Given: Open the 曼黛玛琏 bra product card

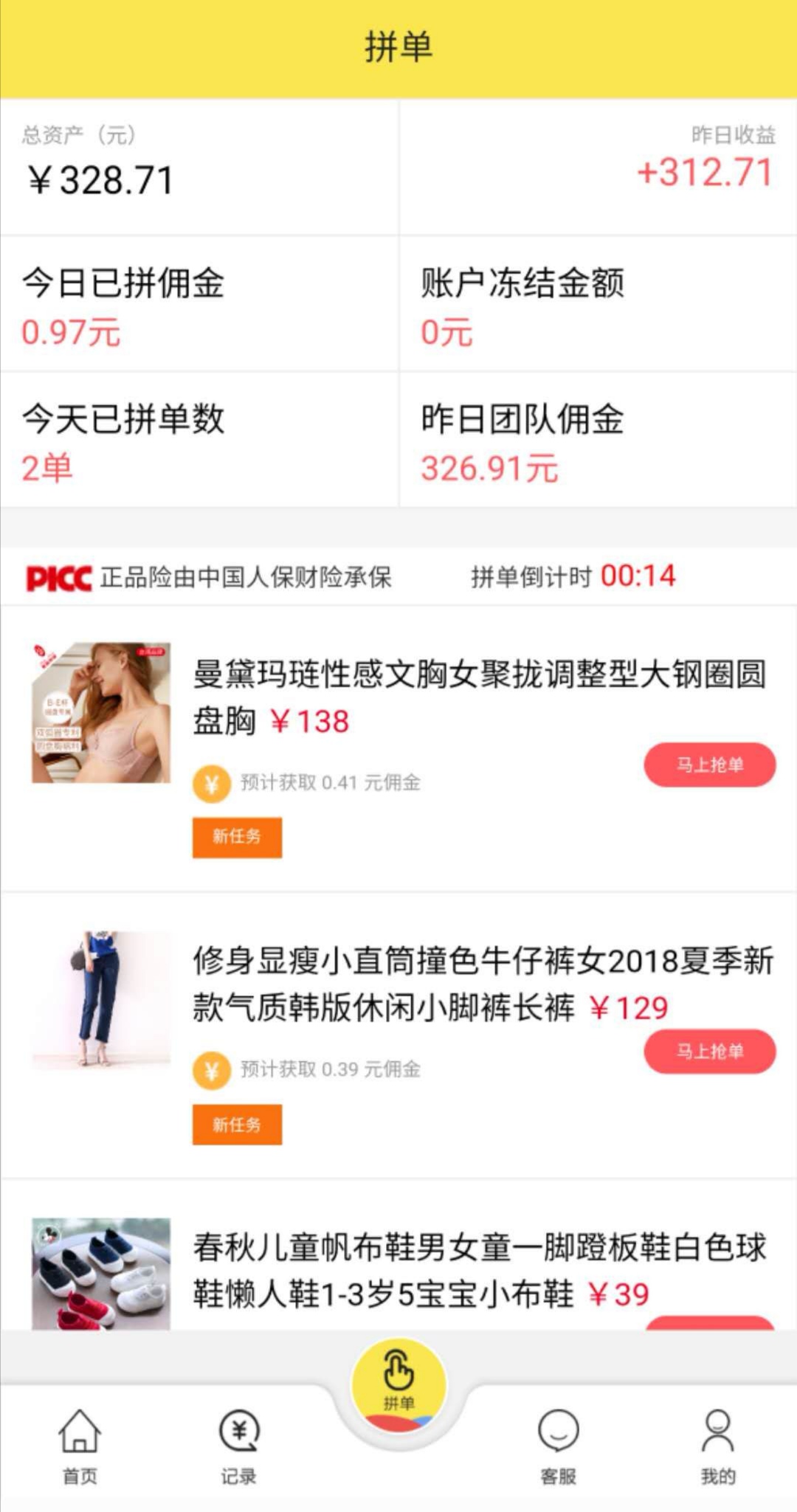Looking at the screenshot, I should (398, 749).
